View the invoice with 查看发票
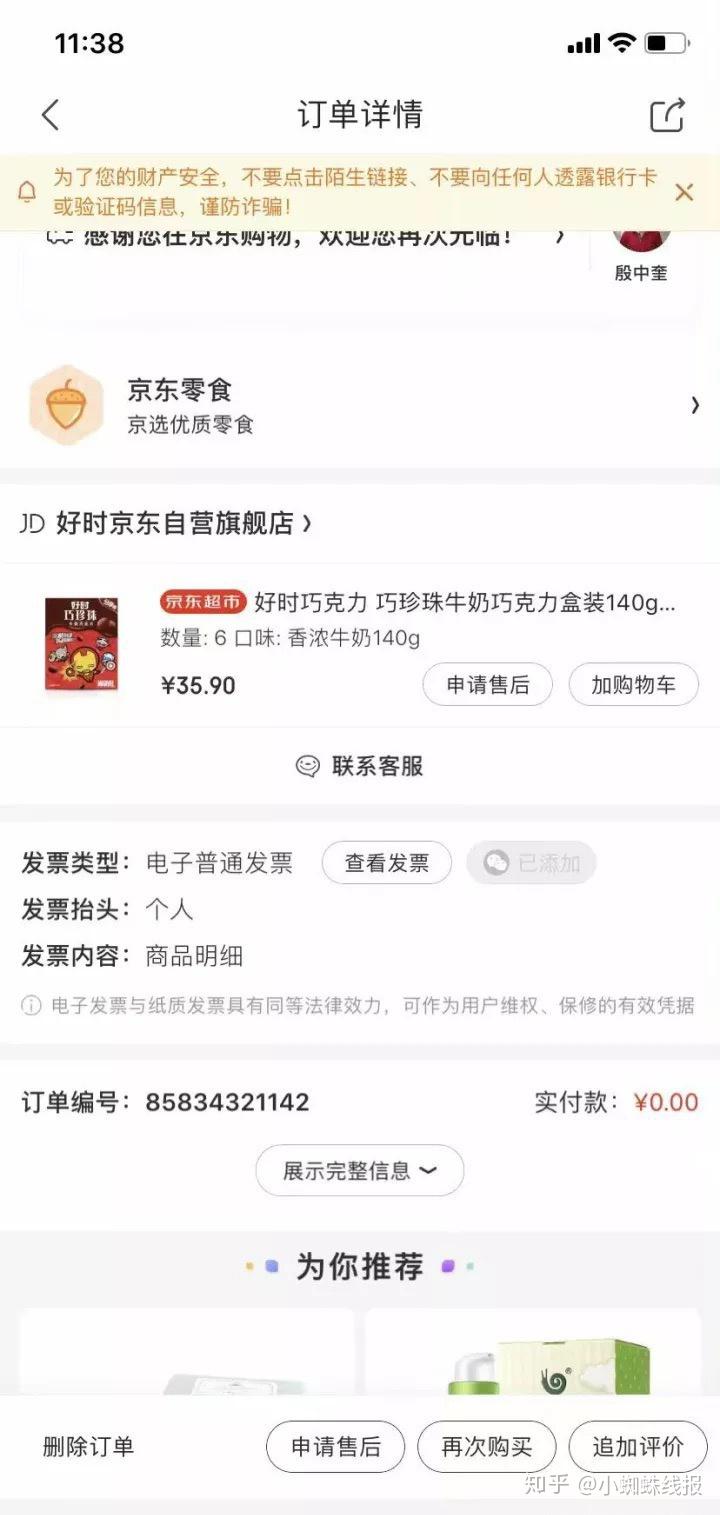Viewport: 720px width, 1515px height. pos(387,863)
